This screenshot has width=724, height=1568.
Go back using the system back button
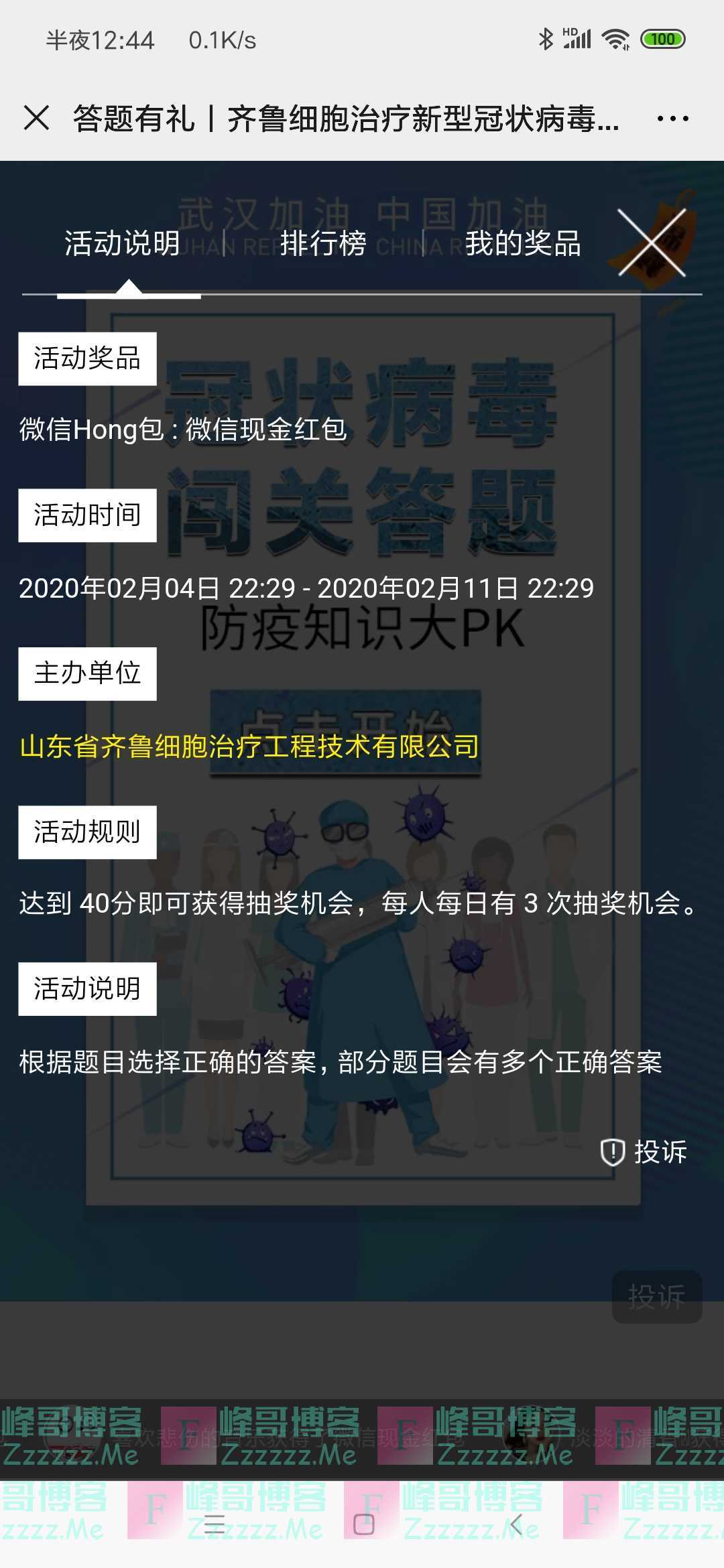pyautogui.click(x=516, y=1524)
